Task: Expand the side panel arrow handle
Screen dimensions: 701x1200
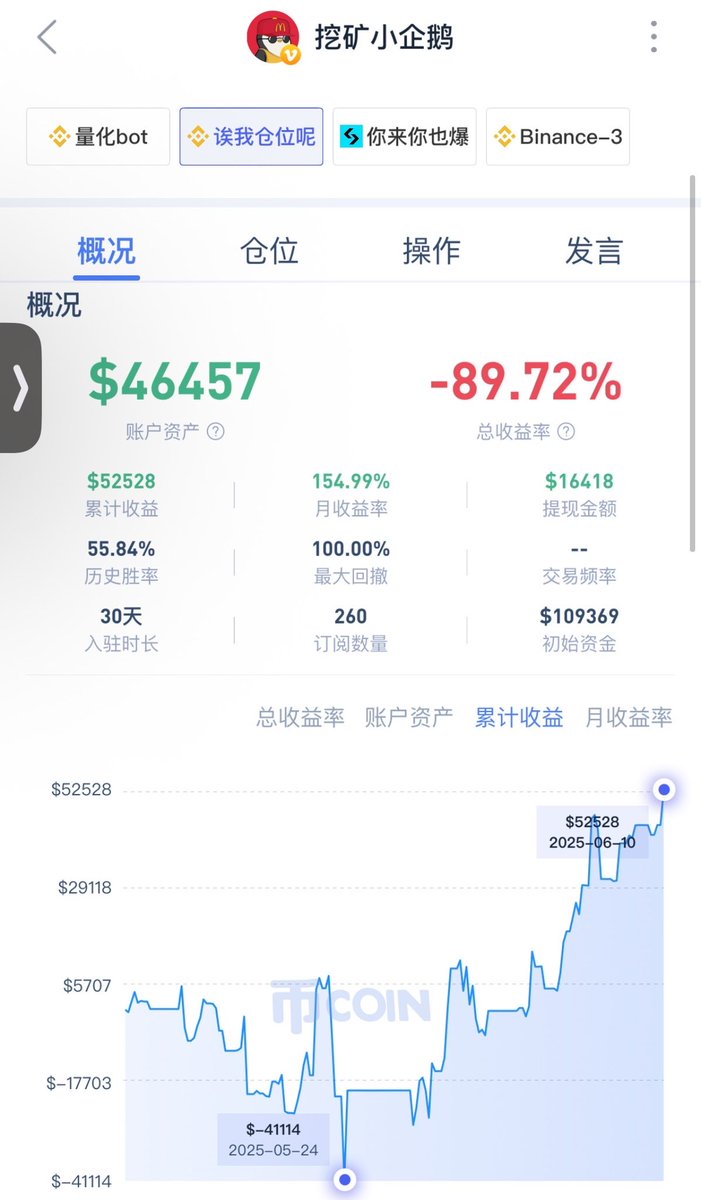Action: [x=20, y=388]
